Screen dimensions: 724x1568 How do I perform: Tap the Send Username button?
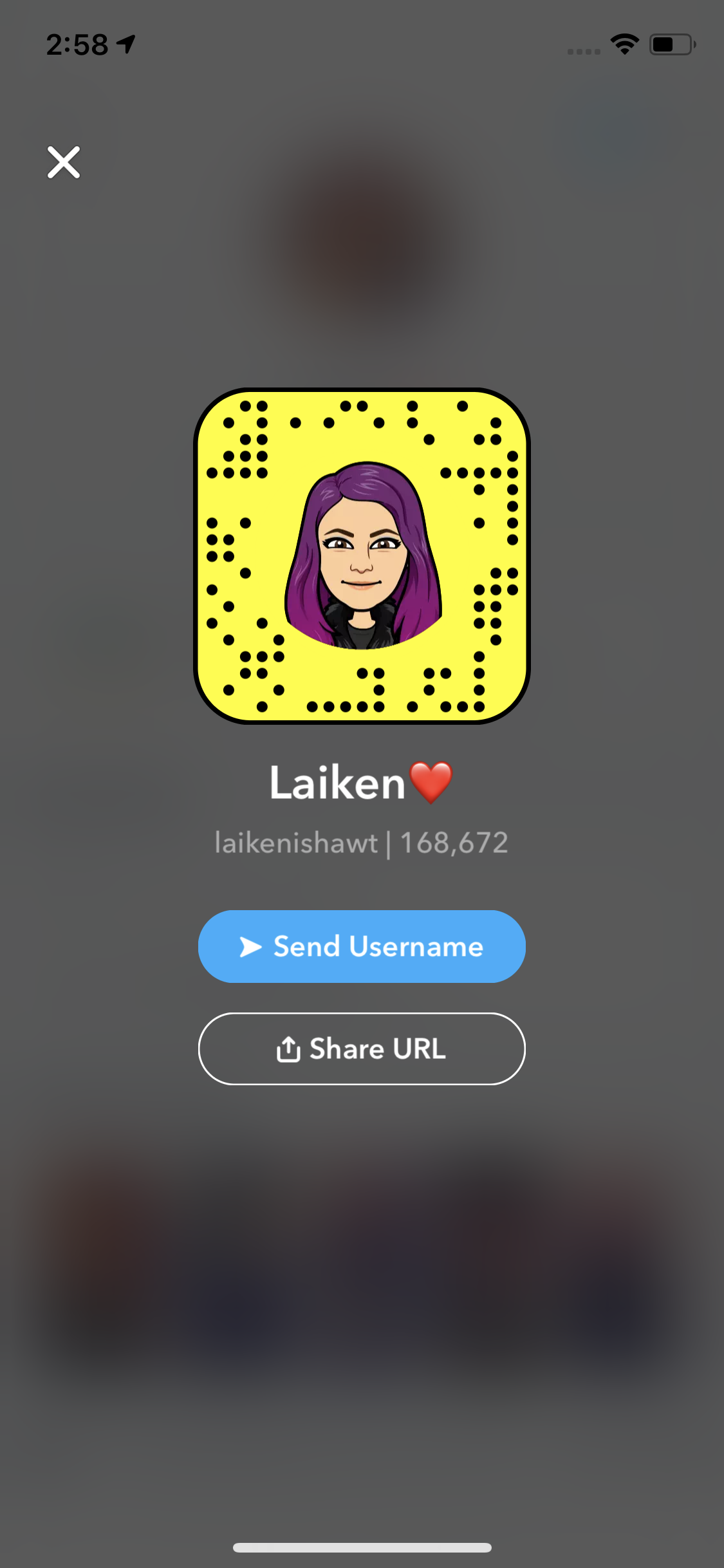pos(362,946)
